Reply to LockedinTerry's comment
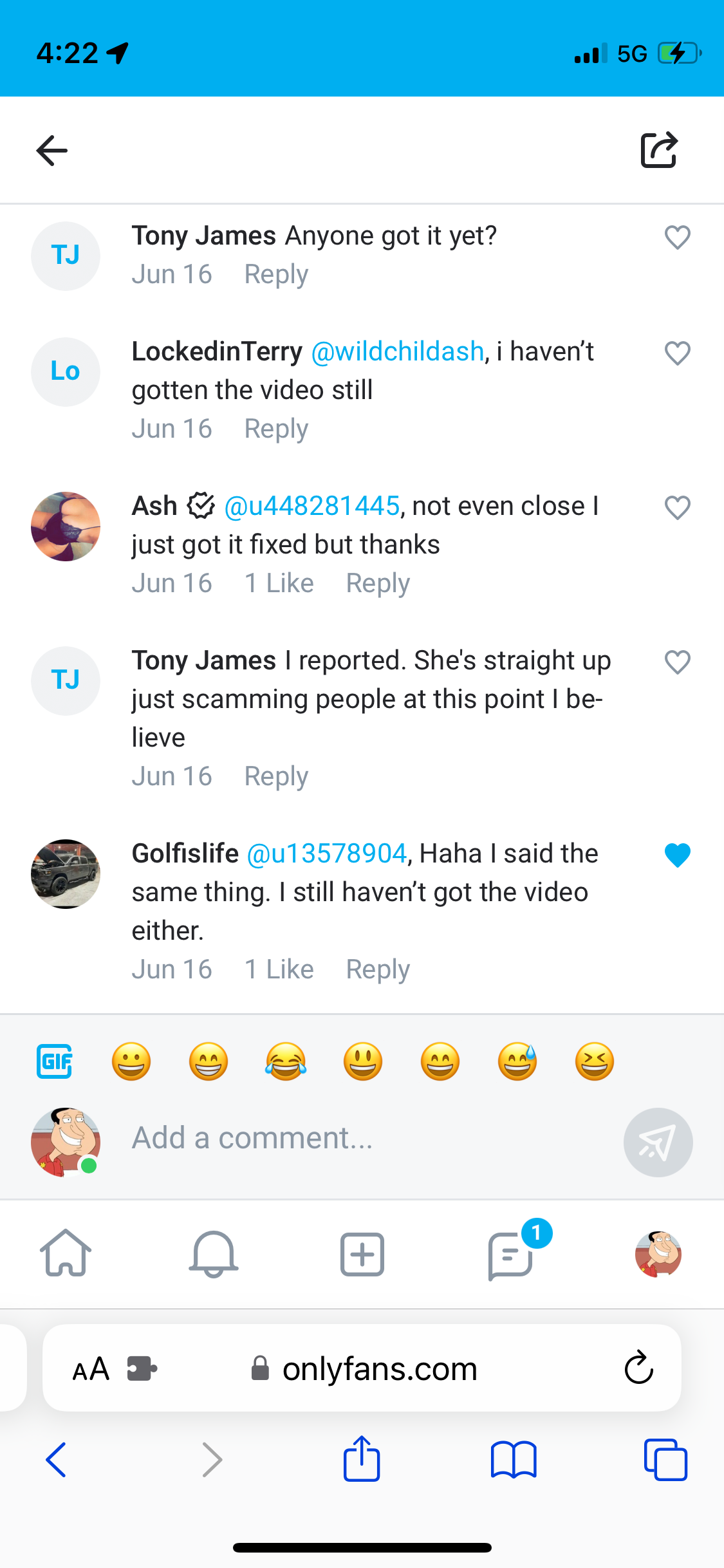 click(276, 429)
